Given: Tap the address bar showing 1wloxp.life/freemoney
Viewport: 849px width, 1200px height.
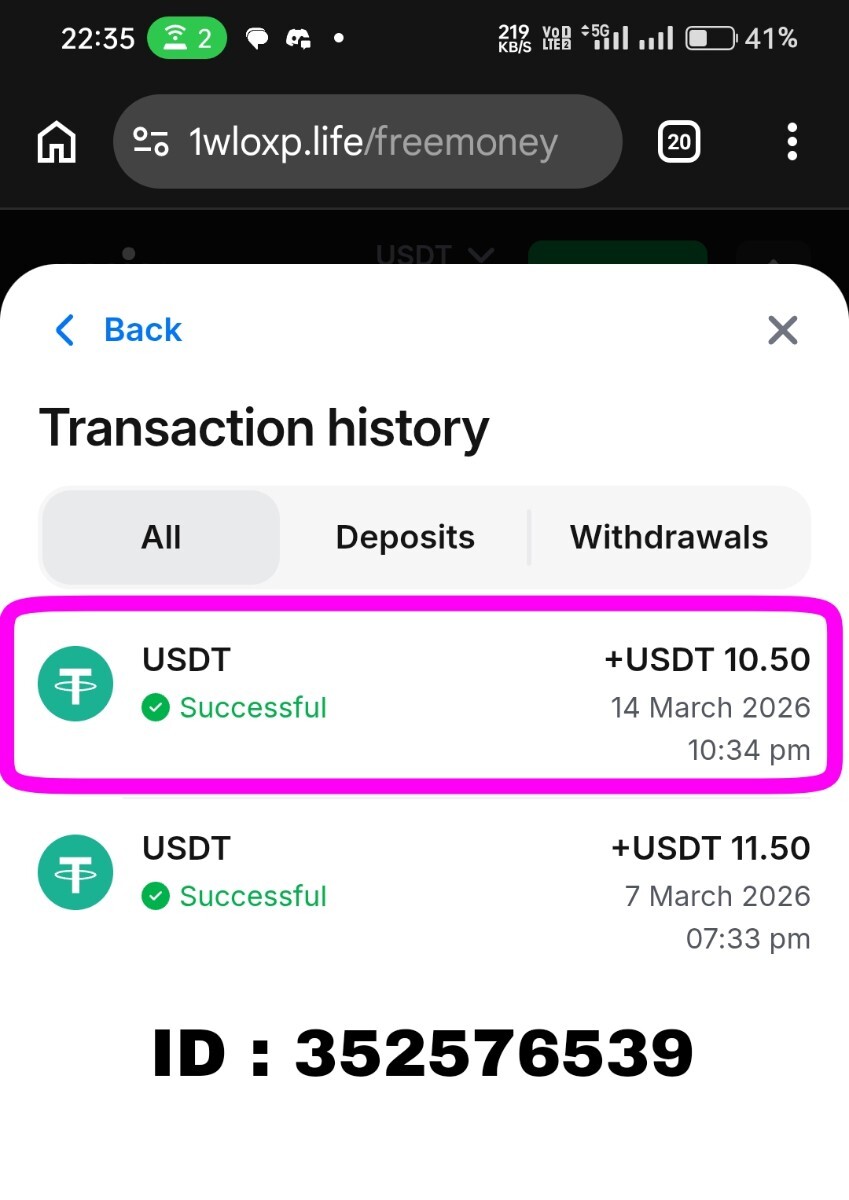Looking at the screenshot, I should (x=368, y=142).
